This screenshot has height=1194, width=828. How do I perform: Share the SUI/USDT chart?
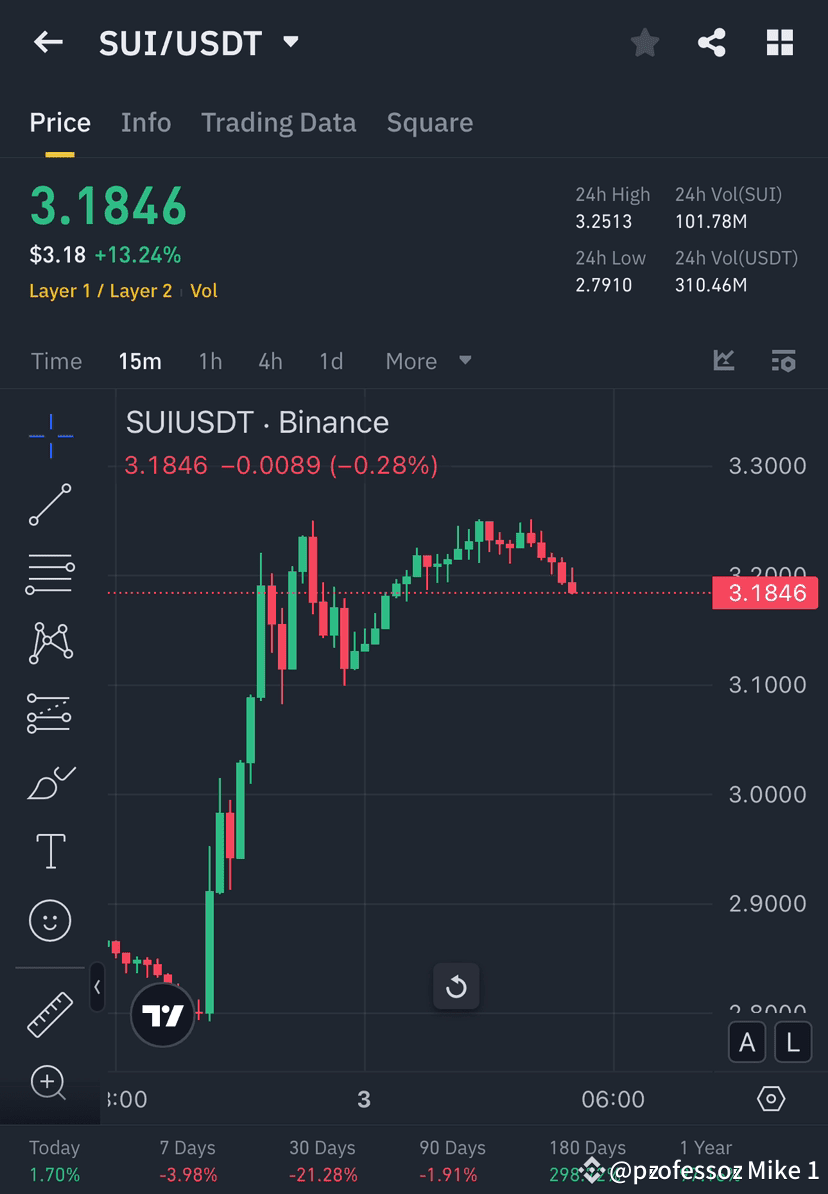coord(712,42)
